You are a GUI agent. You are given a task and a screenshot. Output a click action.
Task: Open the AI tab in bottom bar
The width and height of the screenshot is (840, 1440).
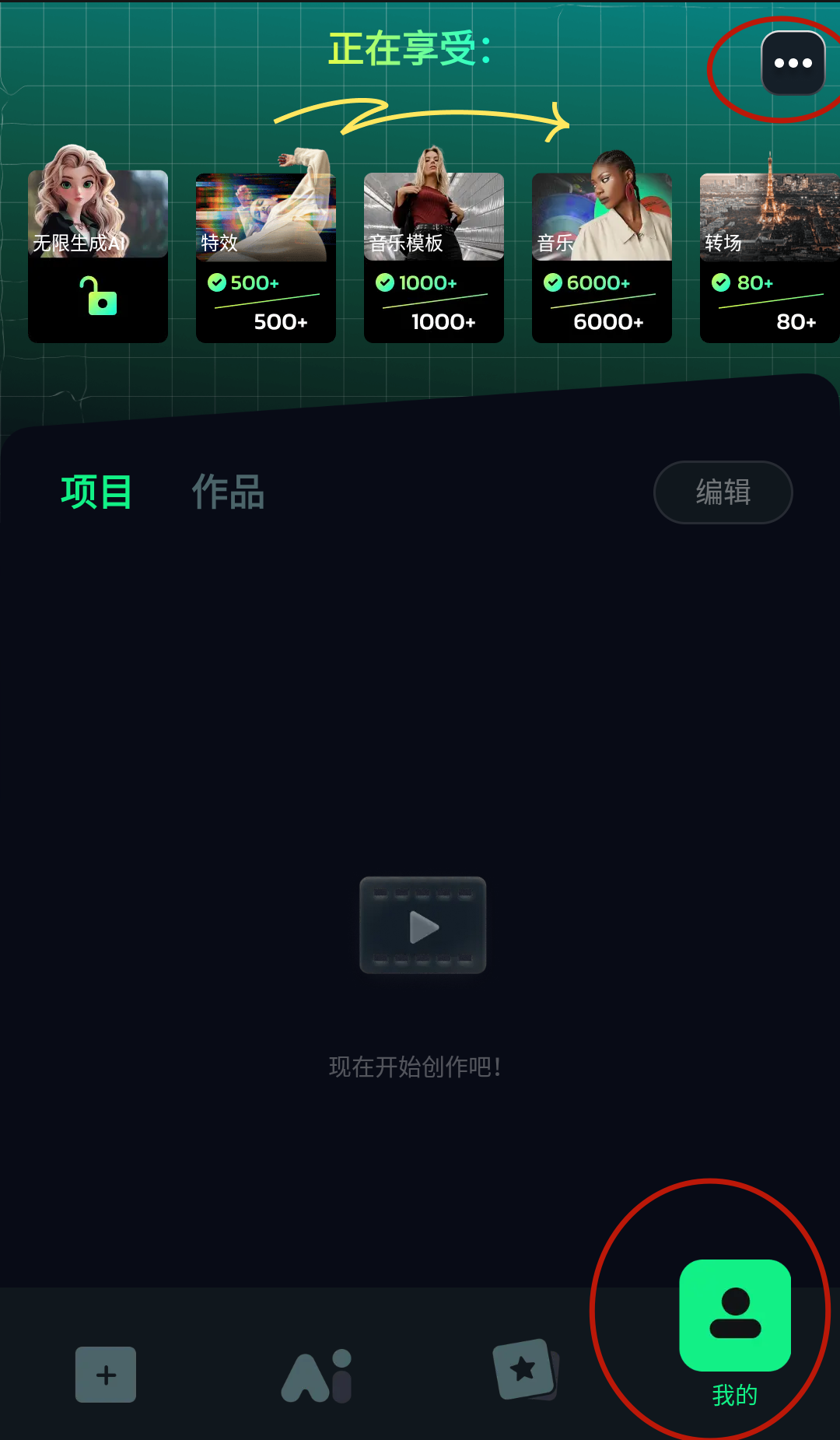point(317,1375)
